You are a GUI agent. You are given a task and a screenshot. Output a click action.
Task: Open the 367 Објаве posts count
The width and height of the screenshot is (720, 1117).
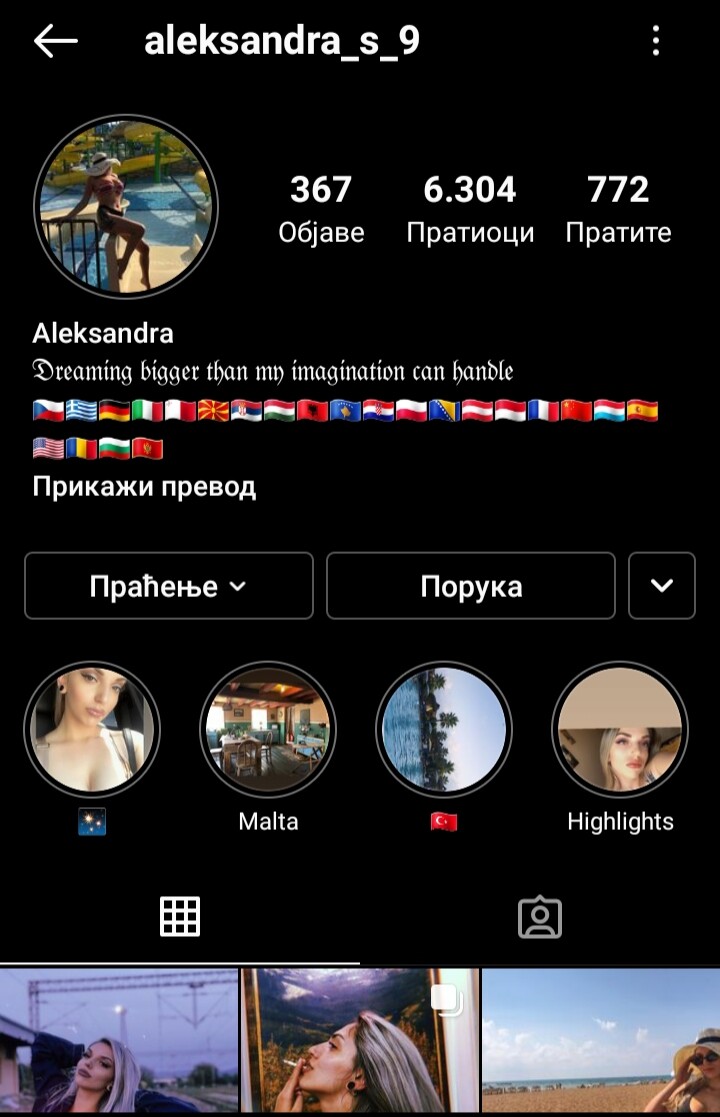coord(321,208)
